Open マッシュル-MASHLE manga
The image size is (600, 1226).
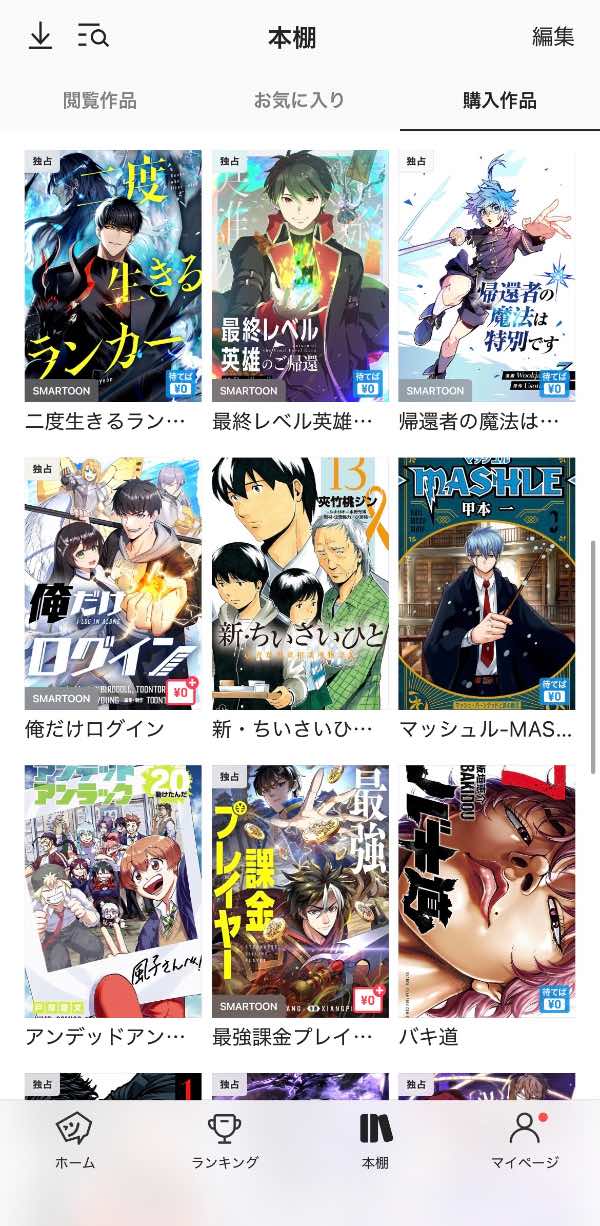point(487,584)
